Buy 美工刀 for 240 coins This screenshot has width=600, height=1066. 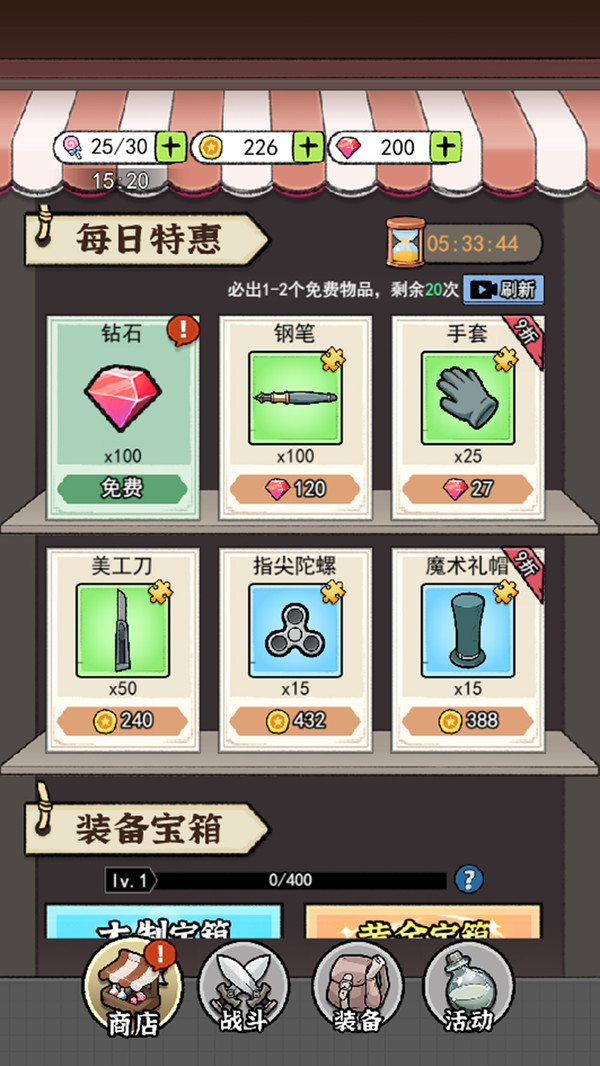coord(124,720)
